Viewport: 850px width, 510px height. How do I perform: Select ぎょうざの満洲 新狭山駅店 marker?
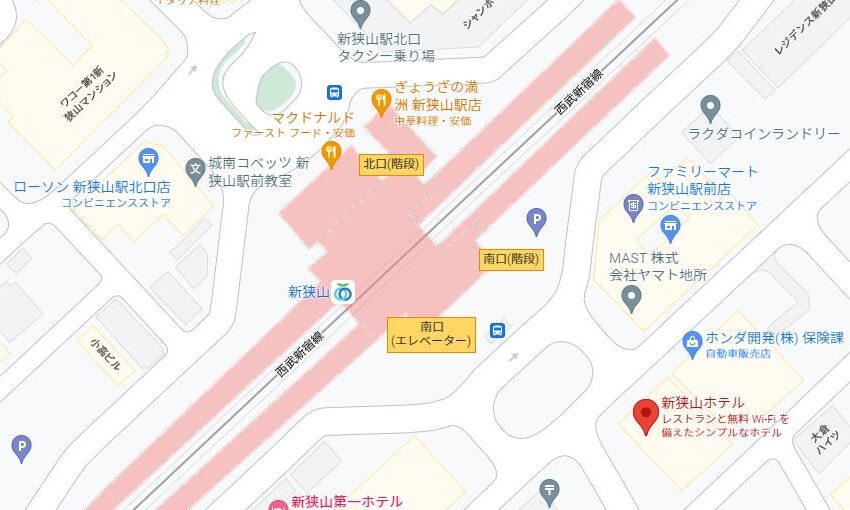381,99
